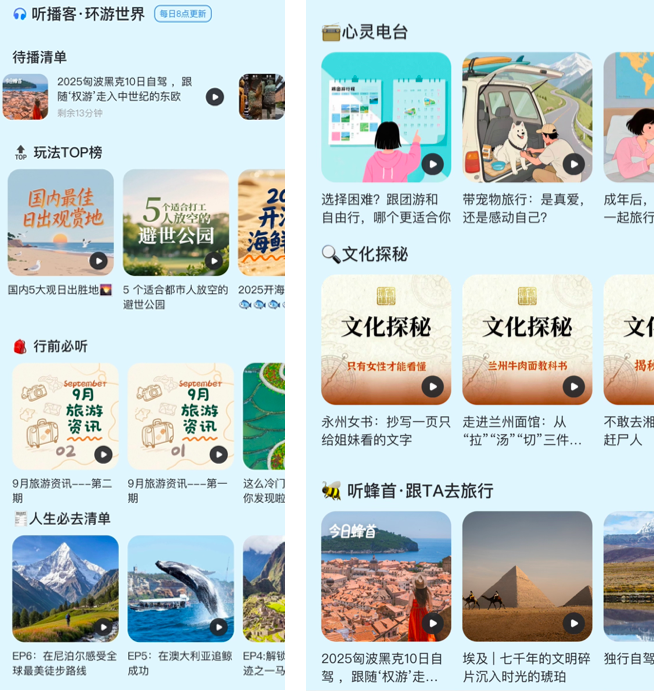Open EP5 在澳大利亚追鲸成功
Image resolution: width=654 pixels, height=693 pixels.
click(x=180, y=588)
